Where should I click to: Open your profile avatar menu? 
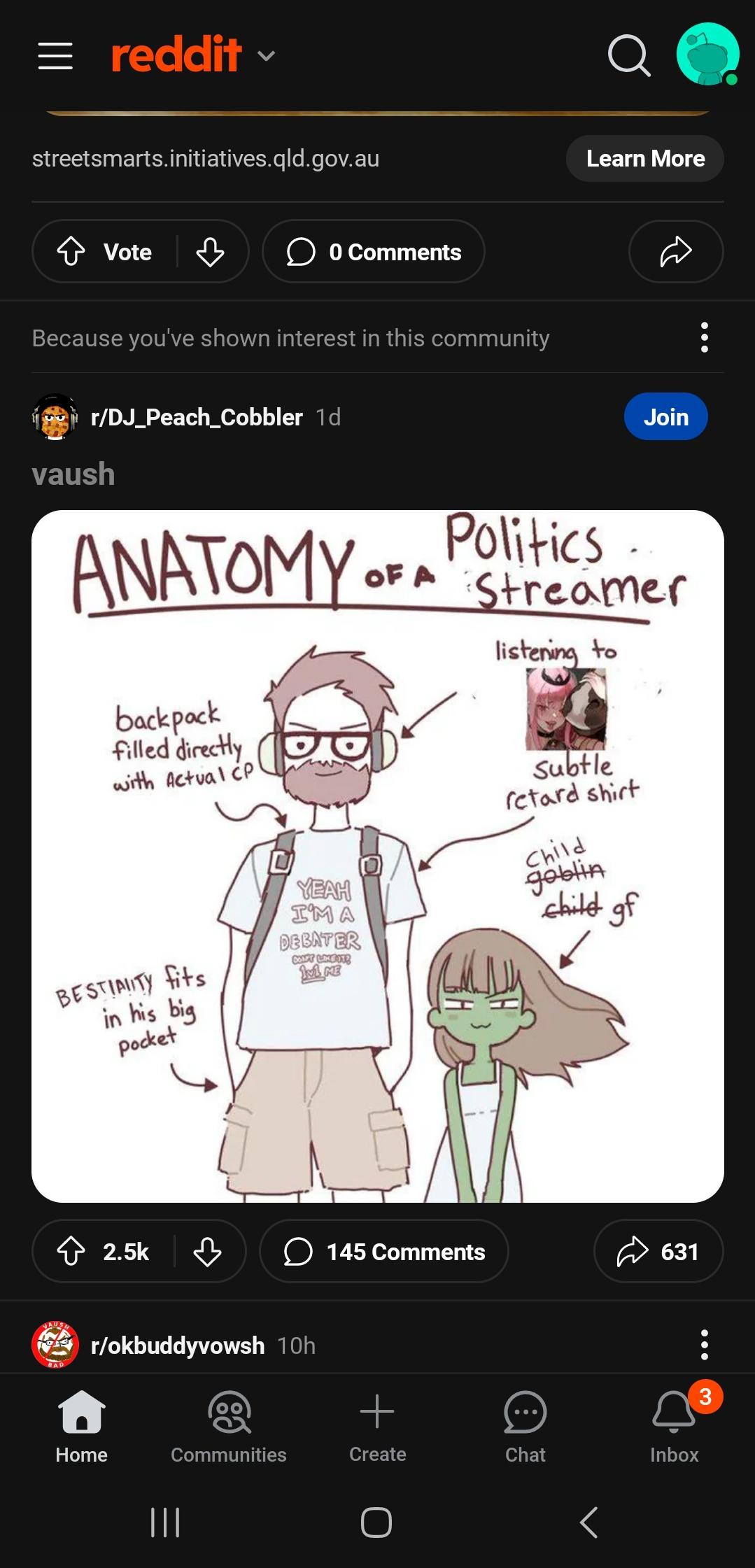(x=707, y=55)
